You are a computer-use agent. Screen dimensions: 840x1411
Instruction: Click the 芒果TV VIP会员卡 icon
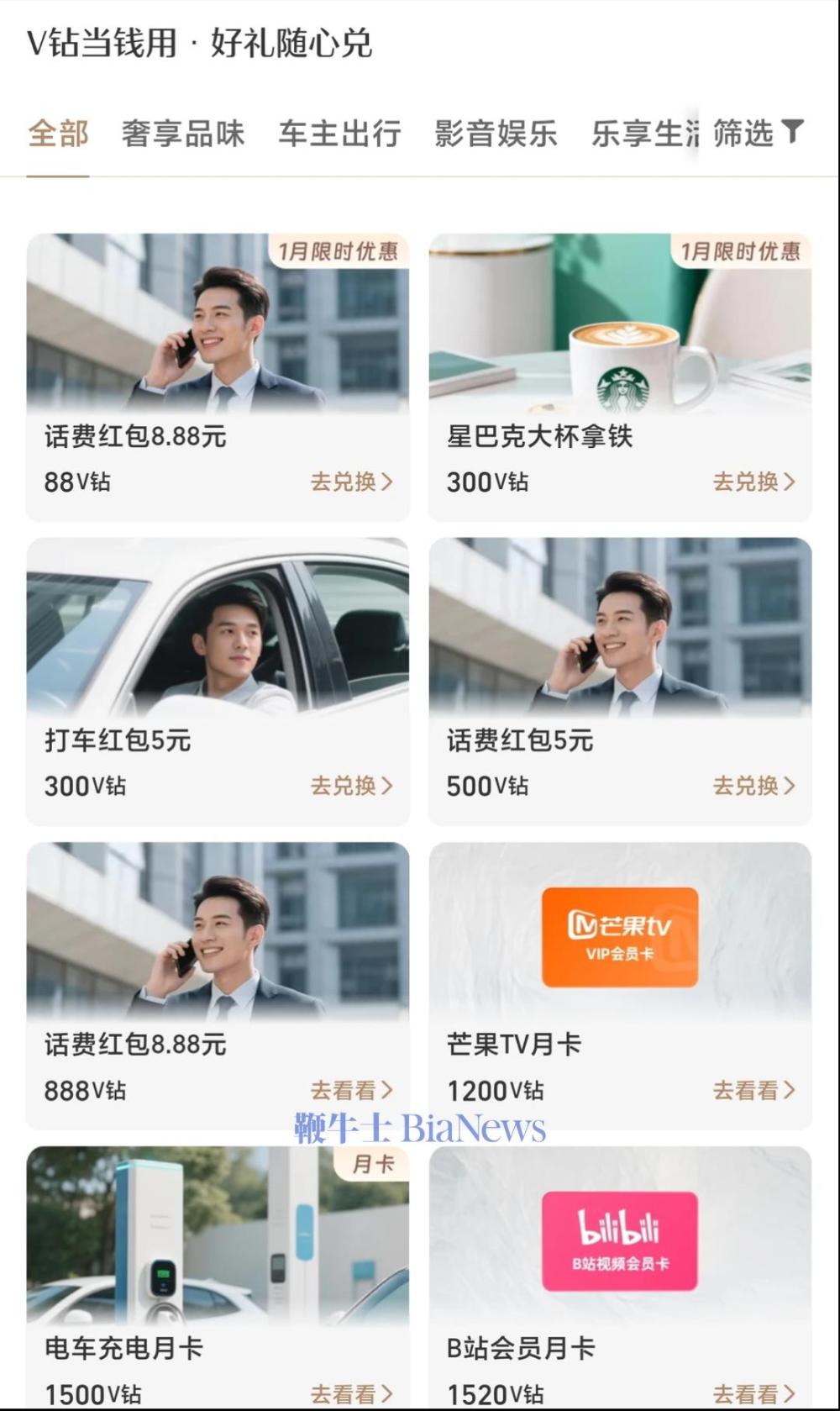(x=621, y=936)
